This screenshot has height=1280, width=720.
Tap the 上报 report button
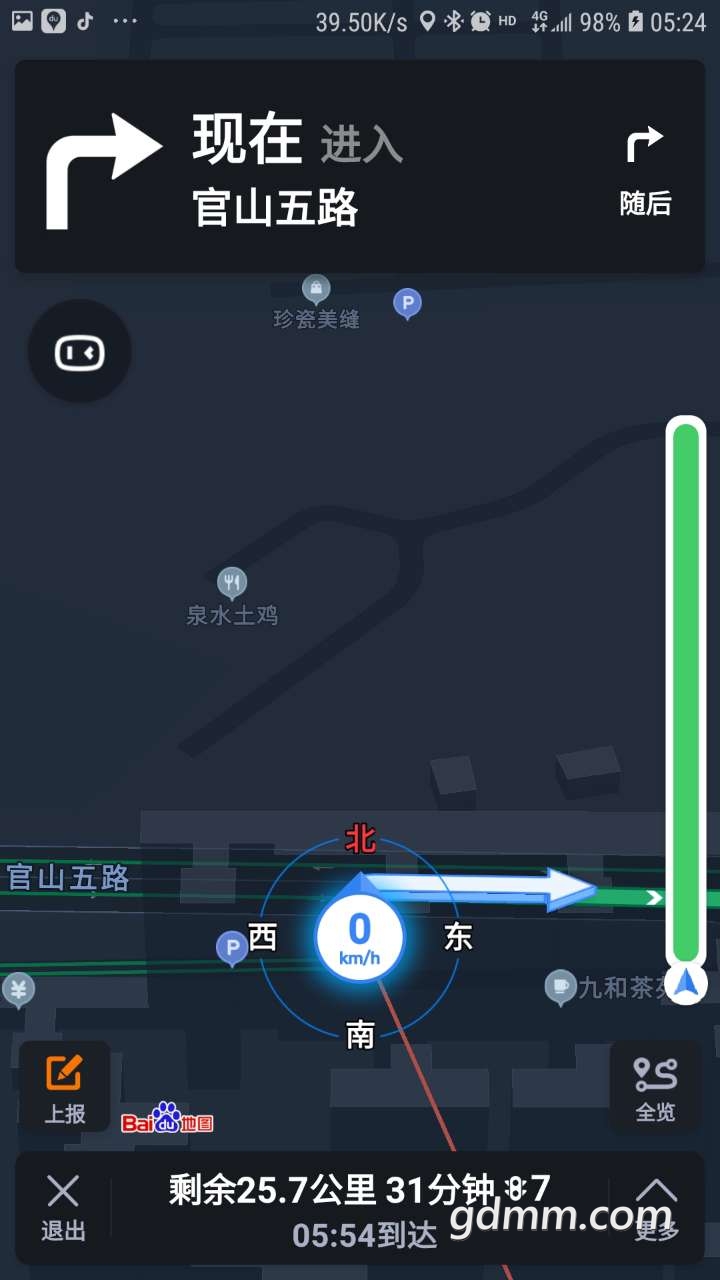click(x=65, y=1087)
